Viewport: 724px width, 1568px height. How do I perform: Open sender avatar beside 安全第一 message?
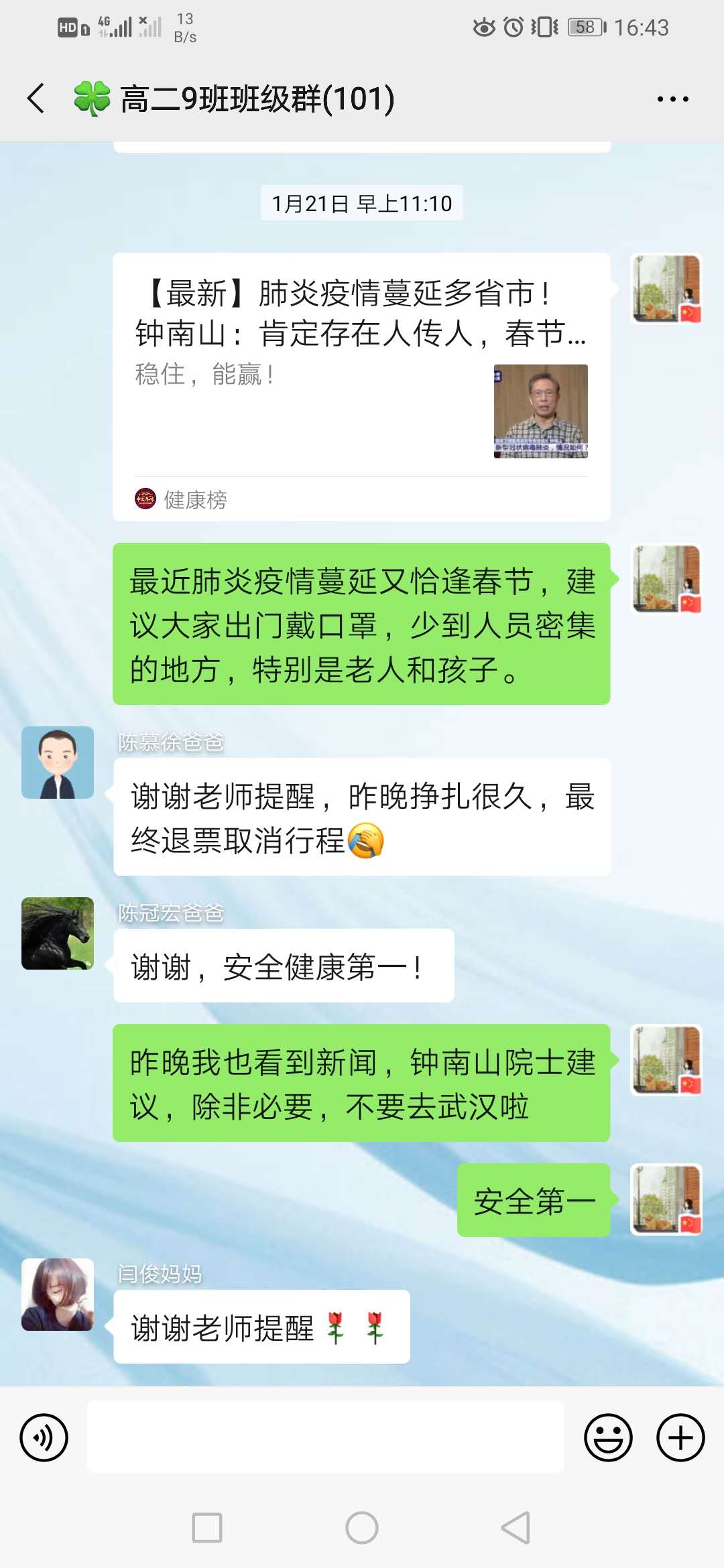coord(666,1199)
